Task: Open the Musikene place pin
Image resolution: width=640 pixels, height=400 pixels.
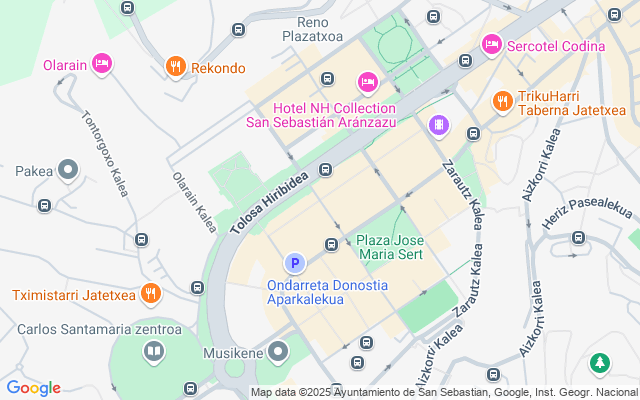Action: (279, 352)
